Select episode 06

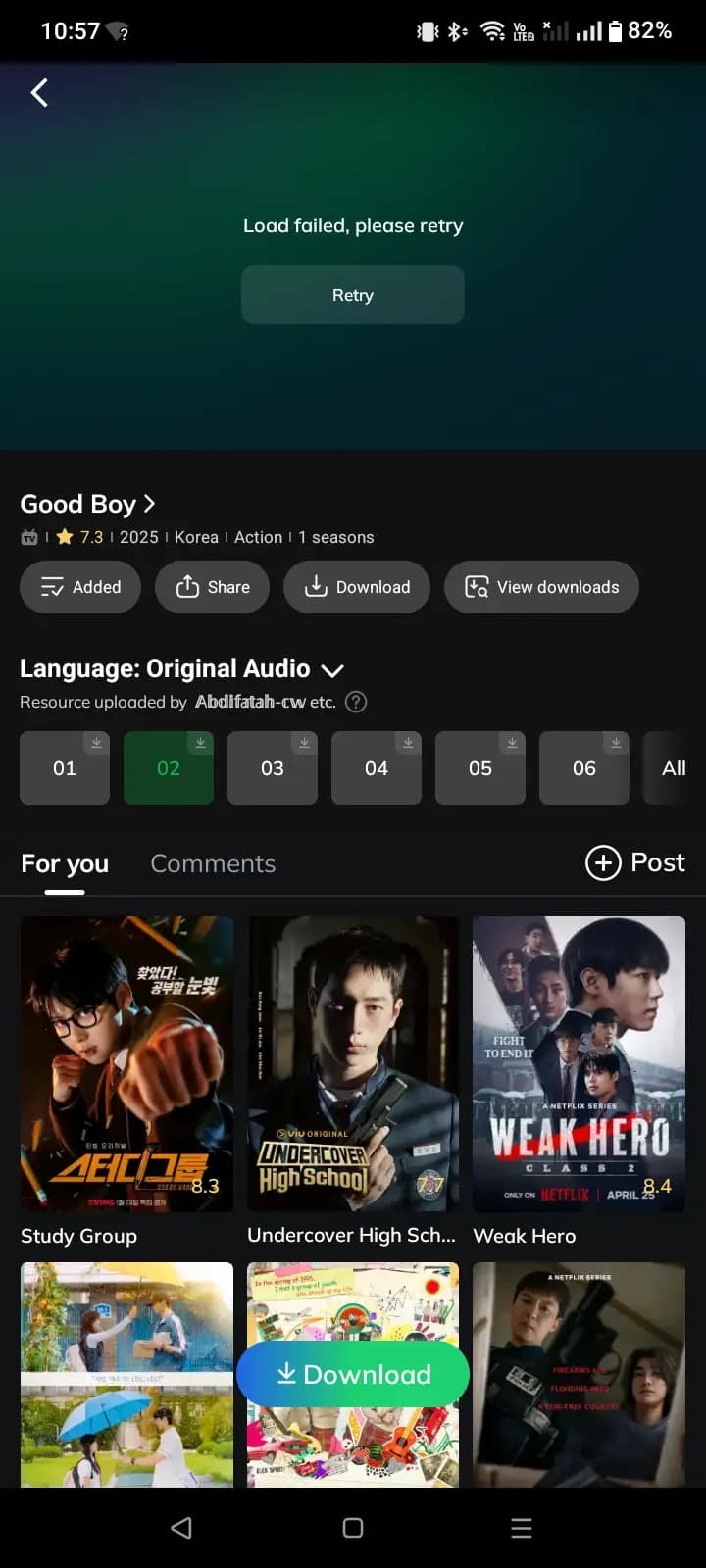pyautogui.click(x=584, y=768)
